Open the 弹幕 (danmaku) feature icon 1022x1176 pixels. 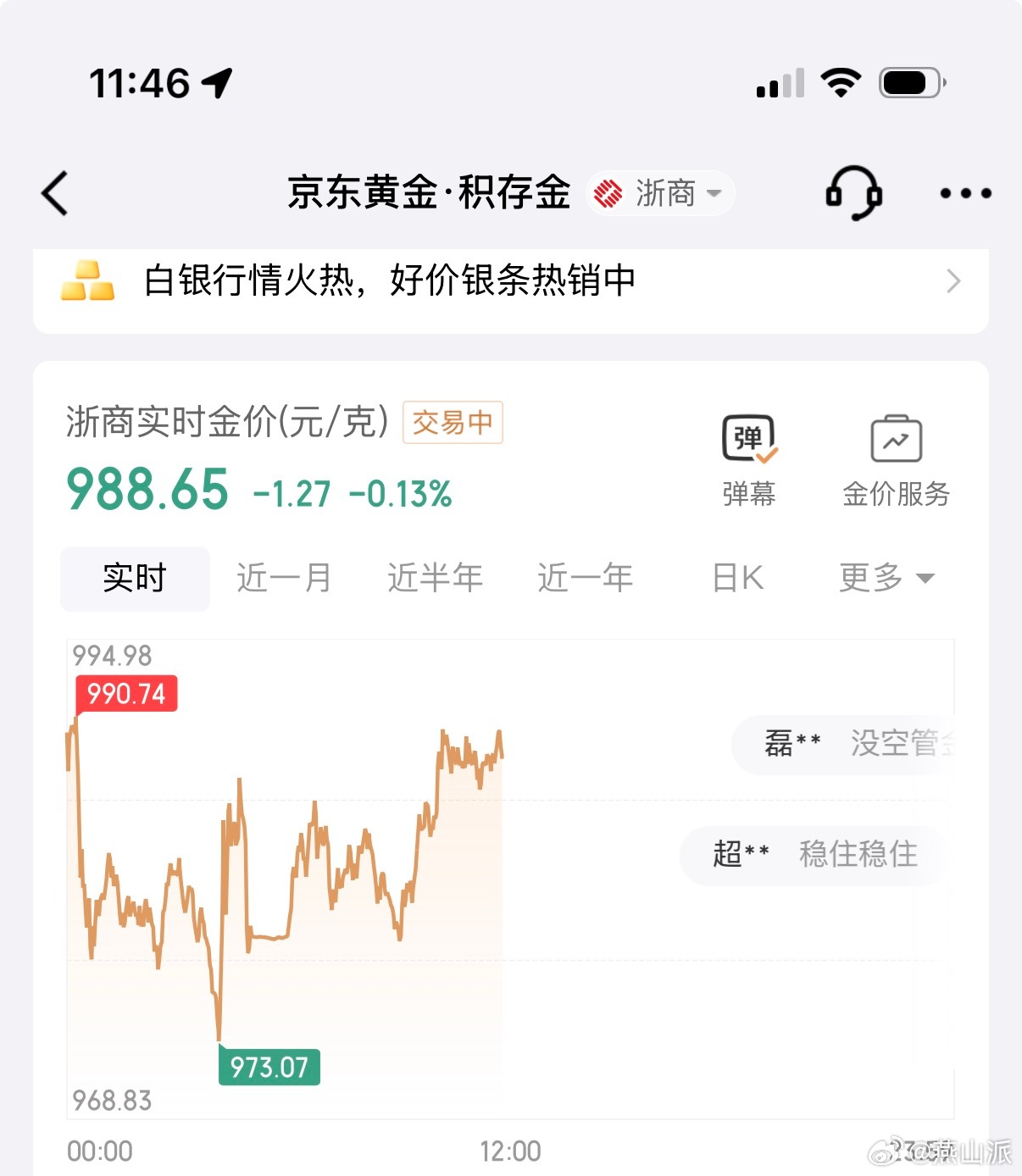point(749,440)
